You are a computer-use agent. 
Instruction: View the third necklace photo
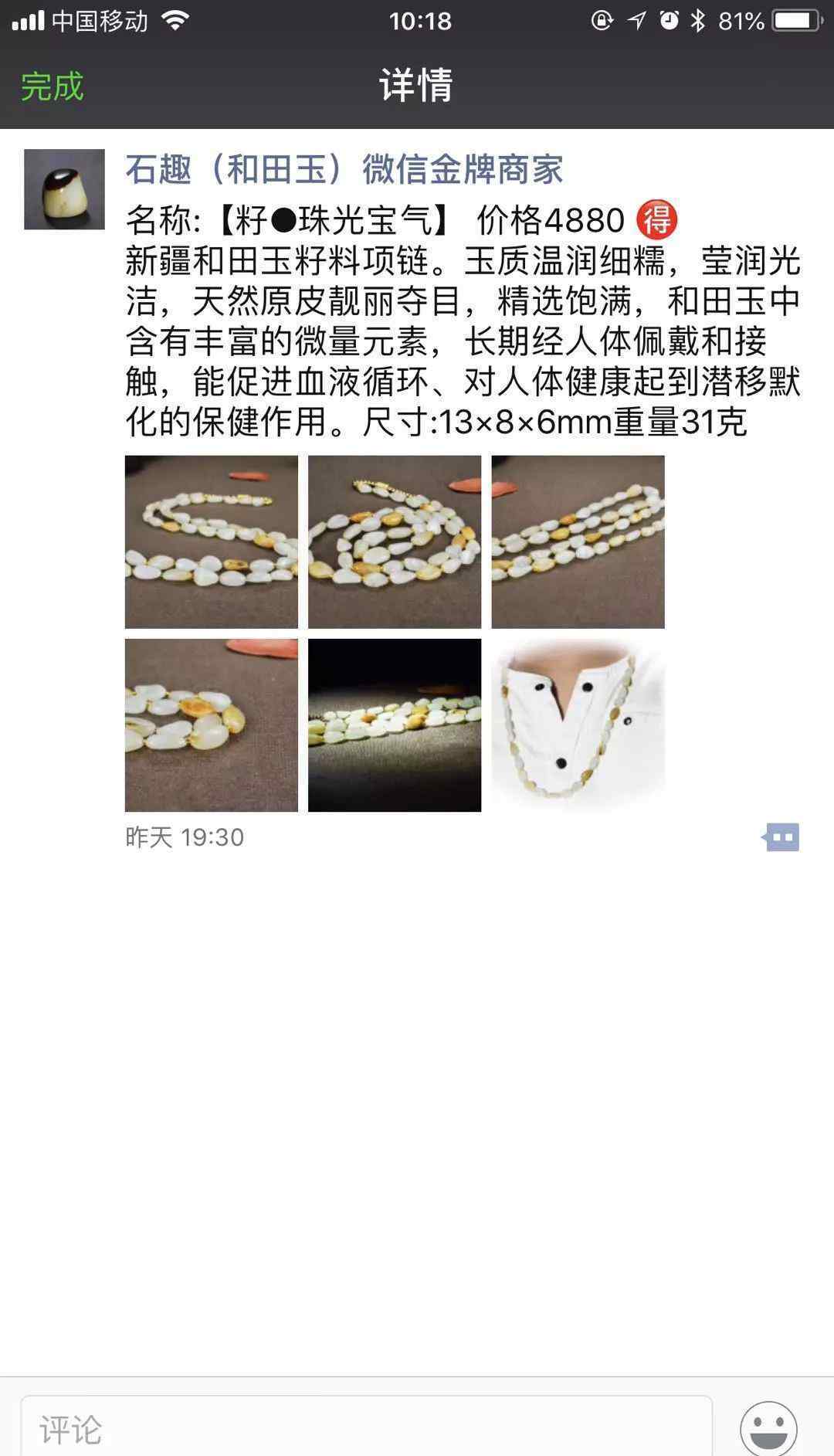[578, 541]
